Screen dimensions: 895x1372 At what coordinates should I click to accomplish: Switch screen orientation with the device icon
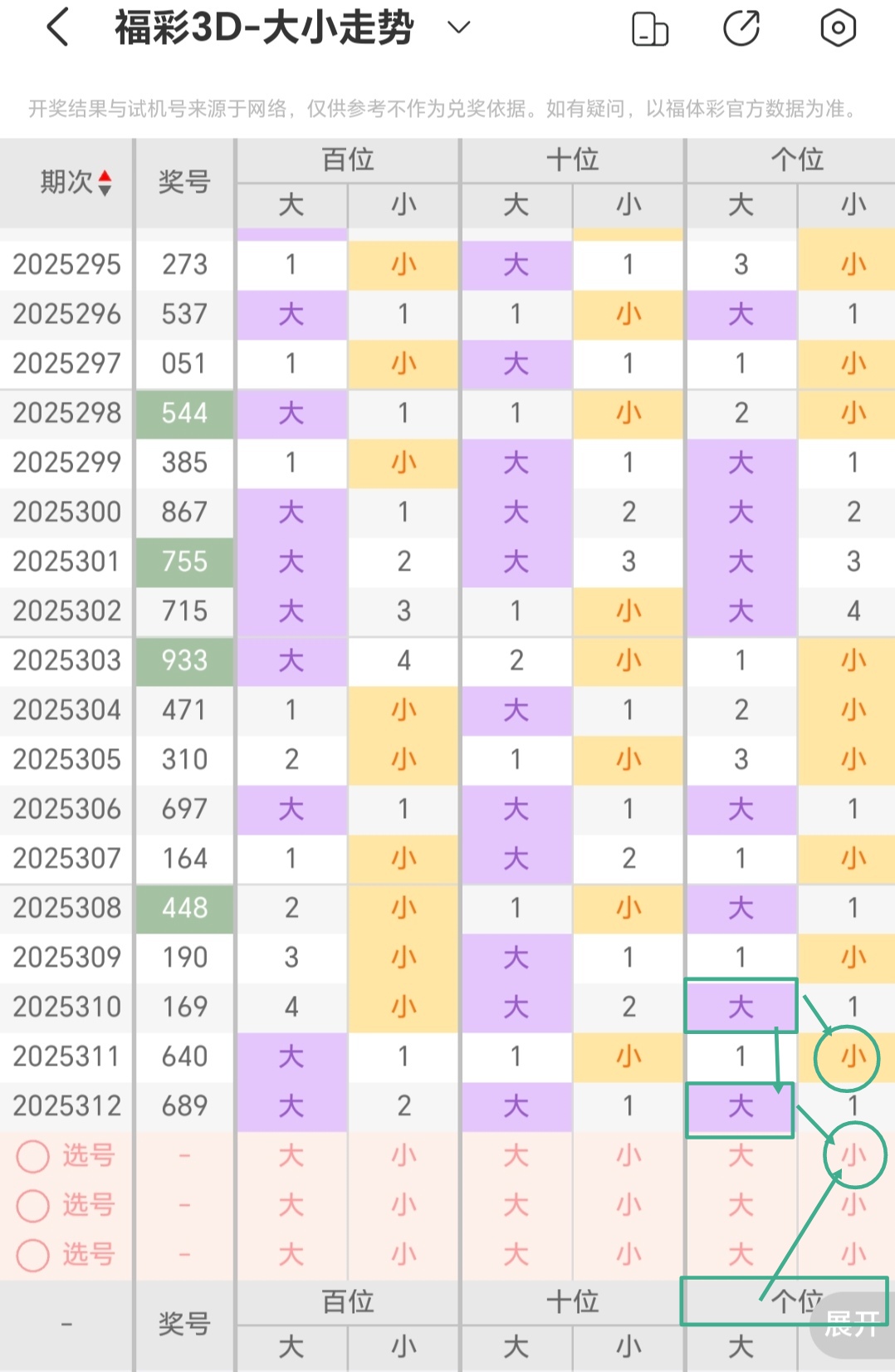(x=650, y=29)
